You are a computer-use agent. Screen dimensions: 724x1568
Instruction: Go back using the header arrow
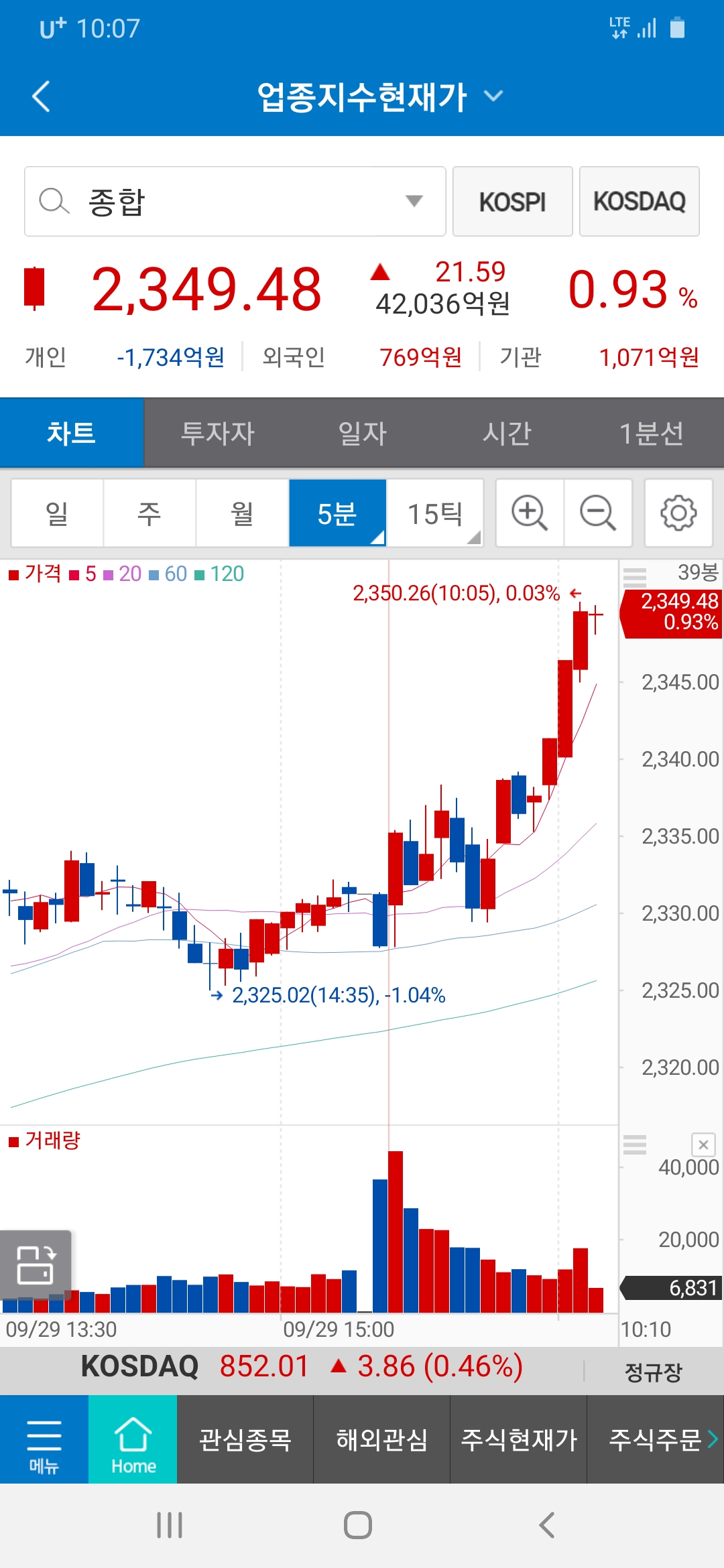pyautogui.click(x=42, y=96)
